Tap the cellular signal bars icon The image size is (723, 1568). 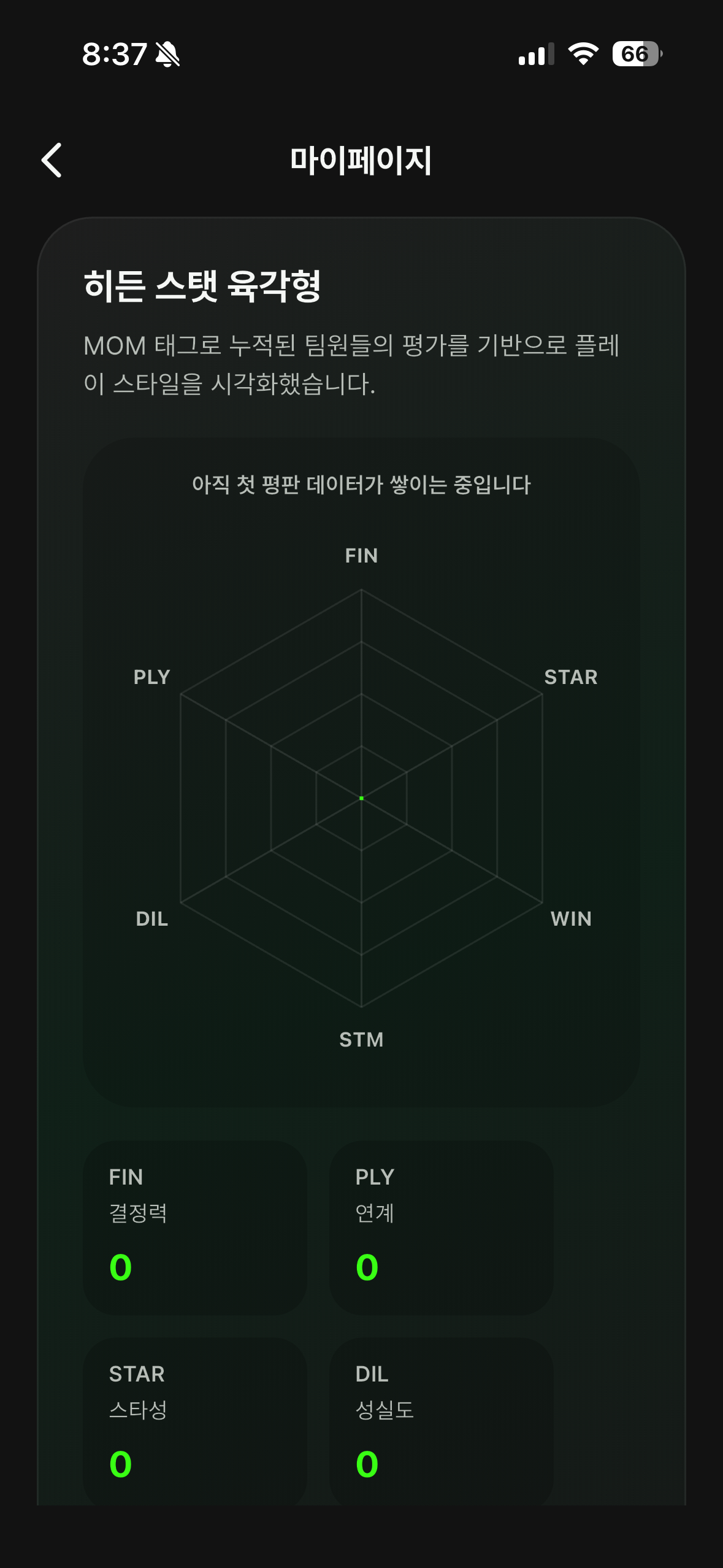pyautogui.click(x=535, y=55)
